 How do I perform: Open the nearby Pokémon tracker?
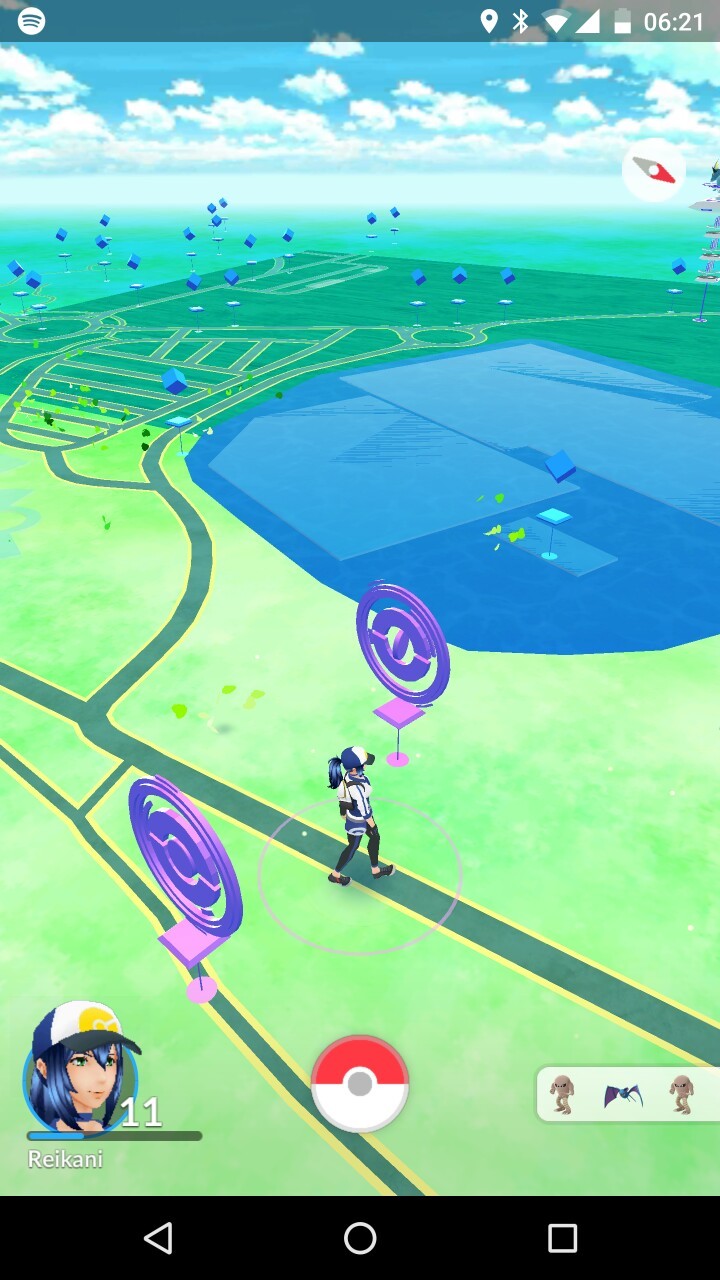pos(628,1094)
